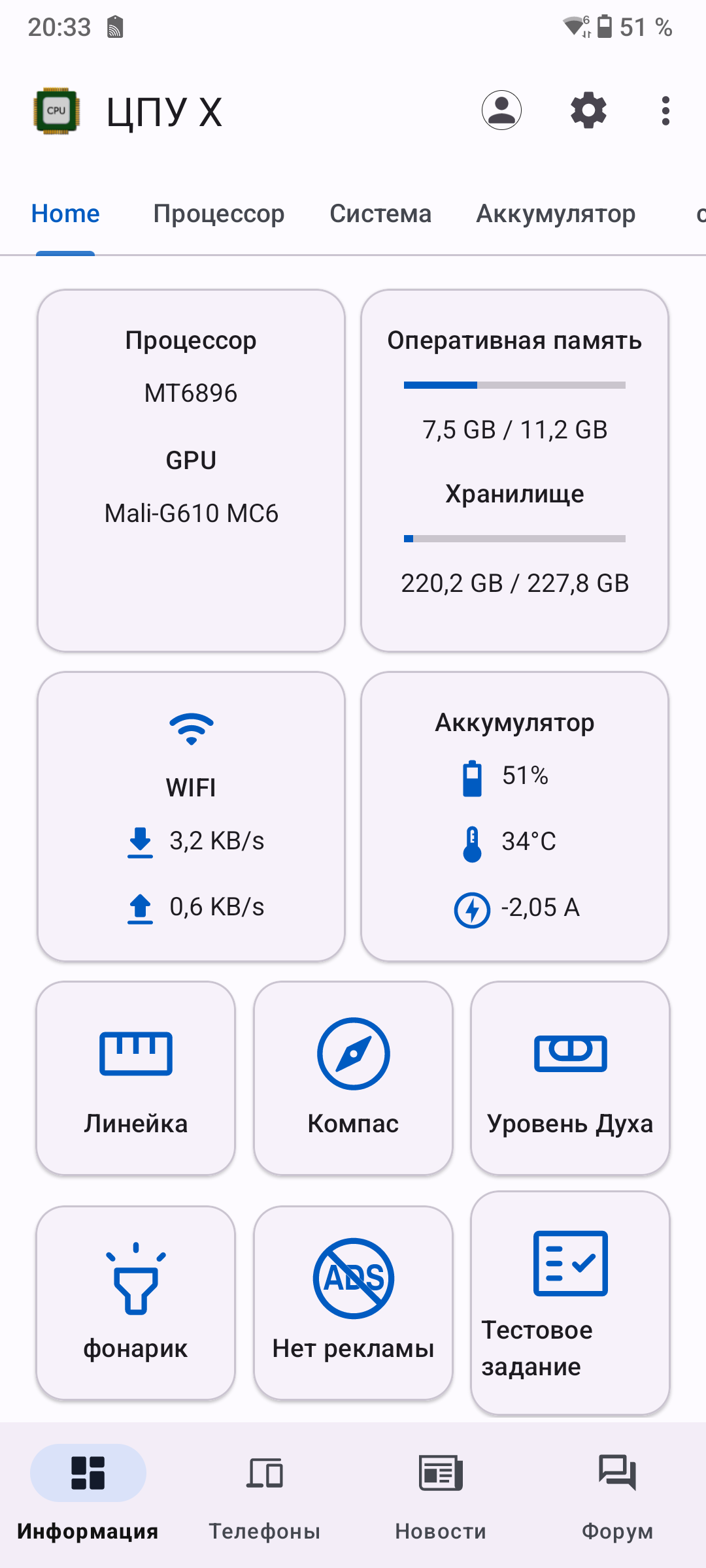Launch the Линейка tool
The width and height of the screenshot is (706, 1568).
[x=136, y=1078]
